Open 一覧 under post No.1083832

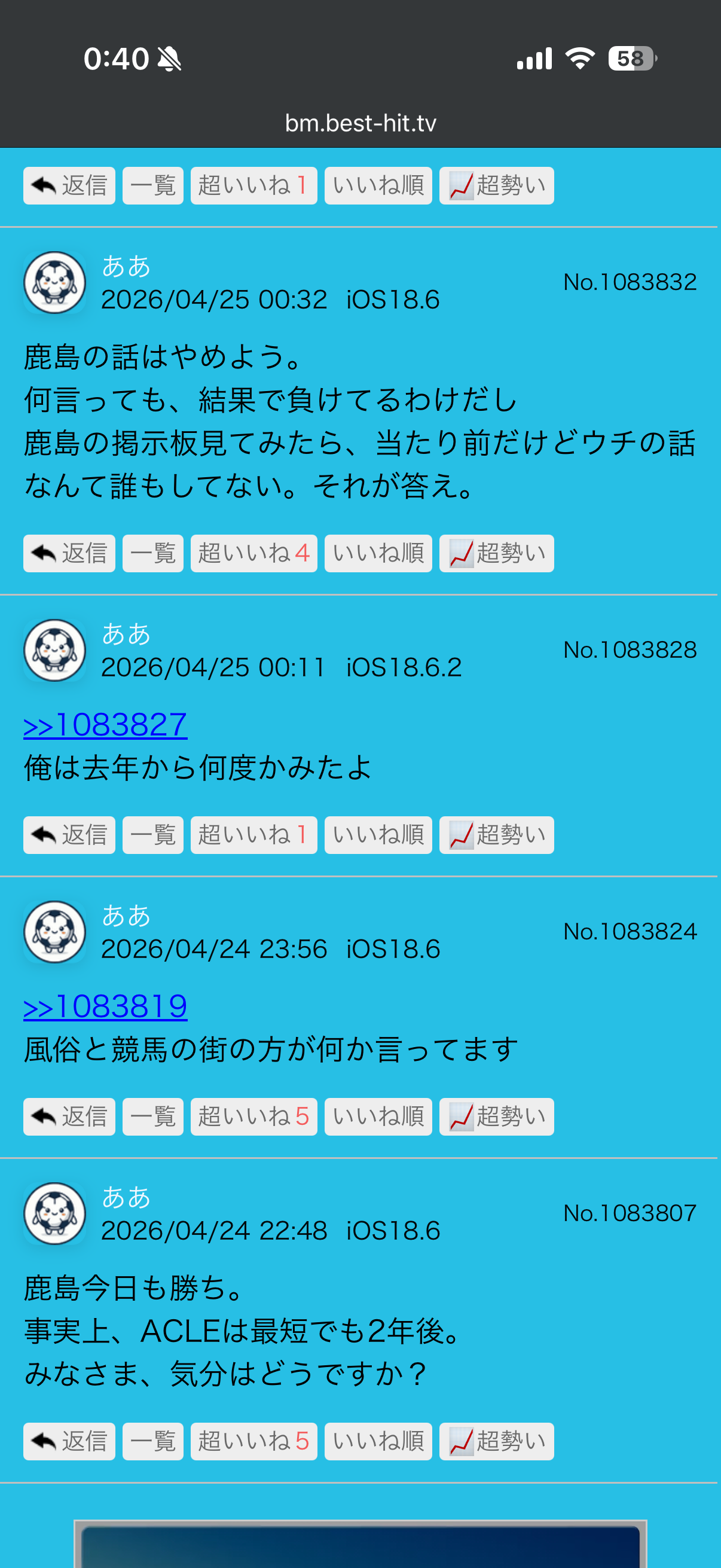[152, 553]
